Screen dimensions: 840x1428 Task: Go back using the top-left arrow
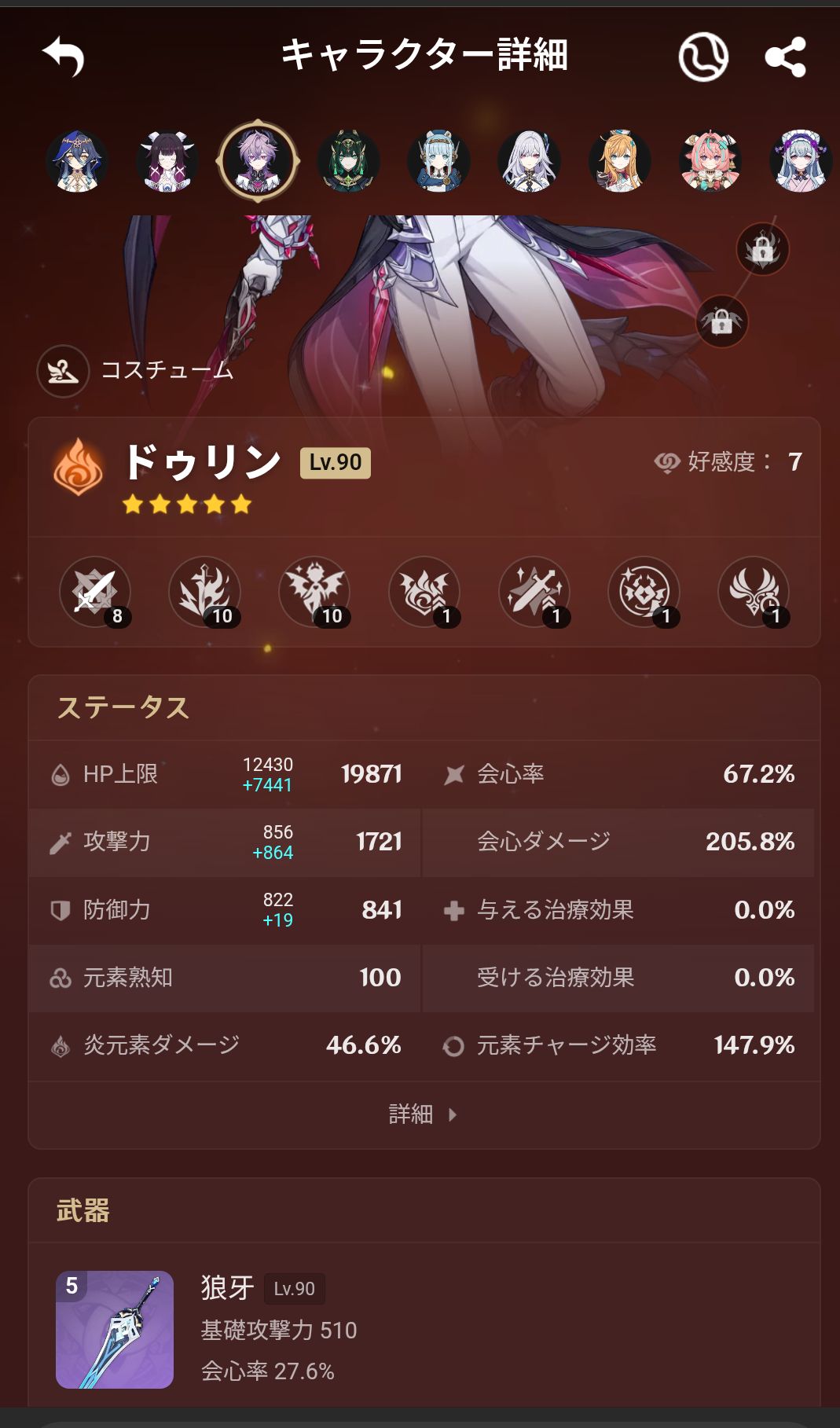(x=63, y=57)
